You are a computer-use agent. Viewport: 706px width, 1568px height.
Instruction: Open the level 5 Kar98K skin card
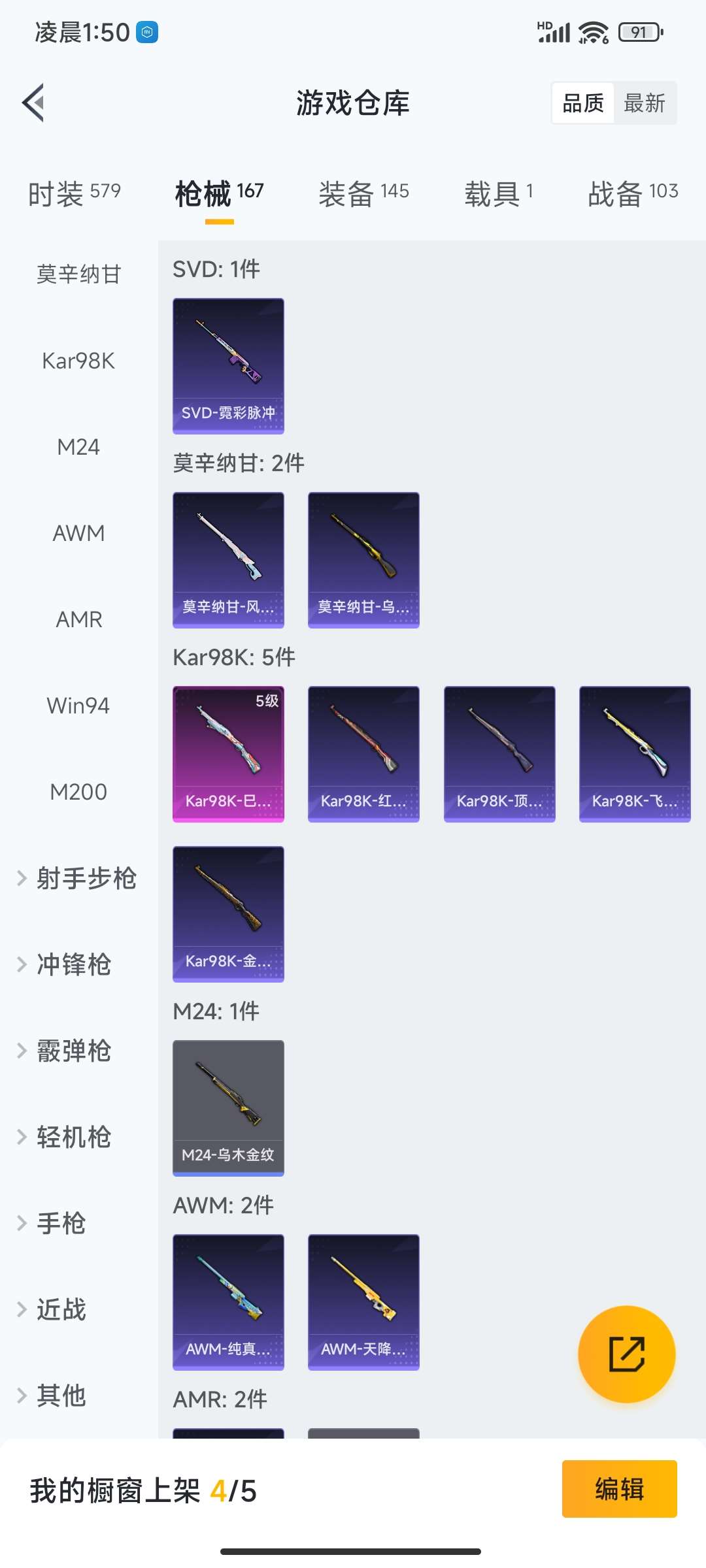point(228,754)
